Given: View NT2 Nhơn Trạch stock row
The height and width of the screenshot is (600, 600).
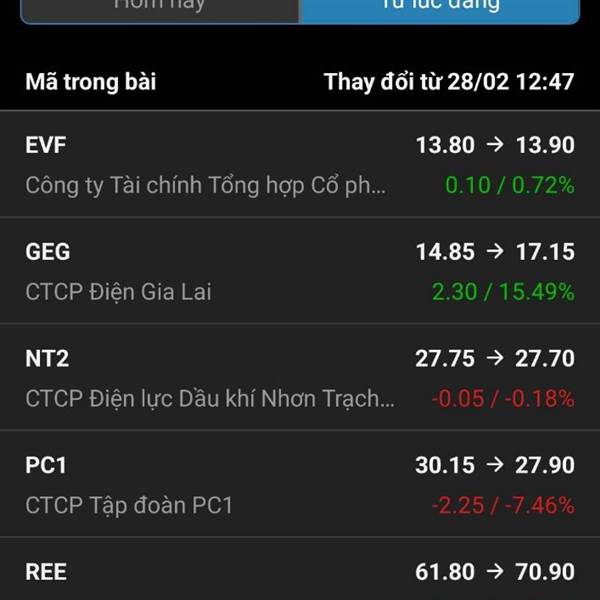Looking at the screenshot, I should point(300,377).
